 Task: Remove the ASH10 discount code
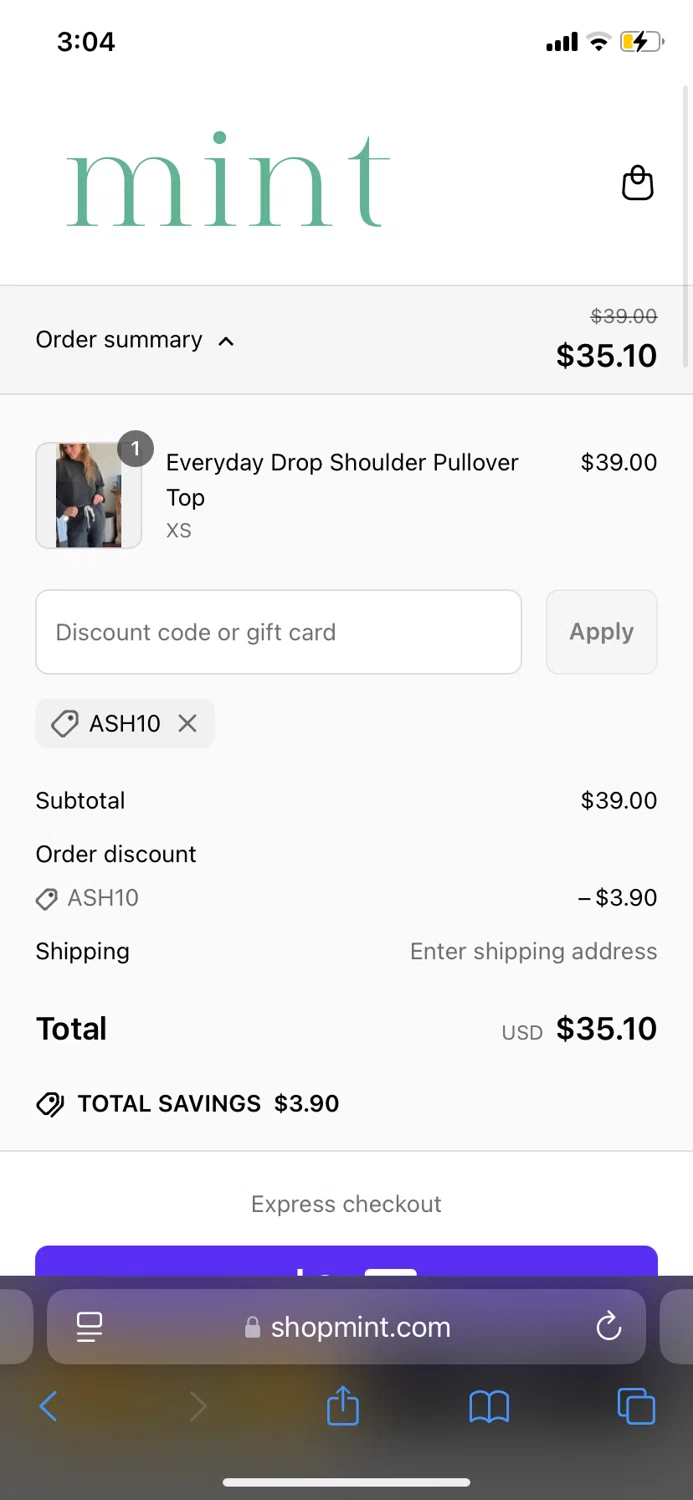(187, 723)
